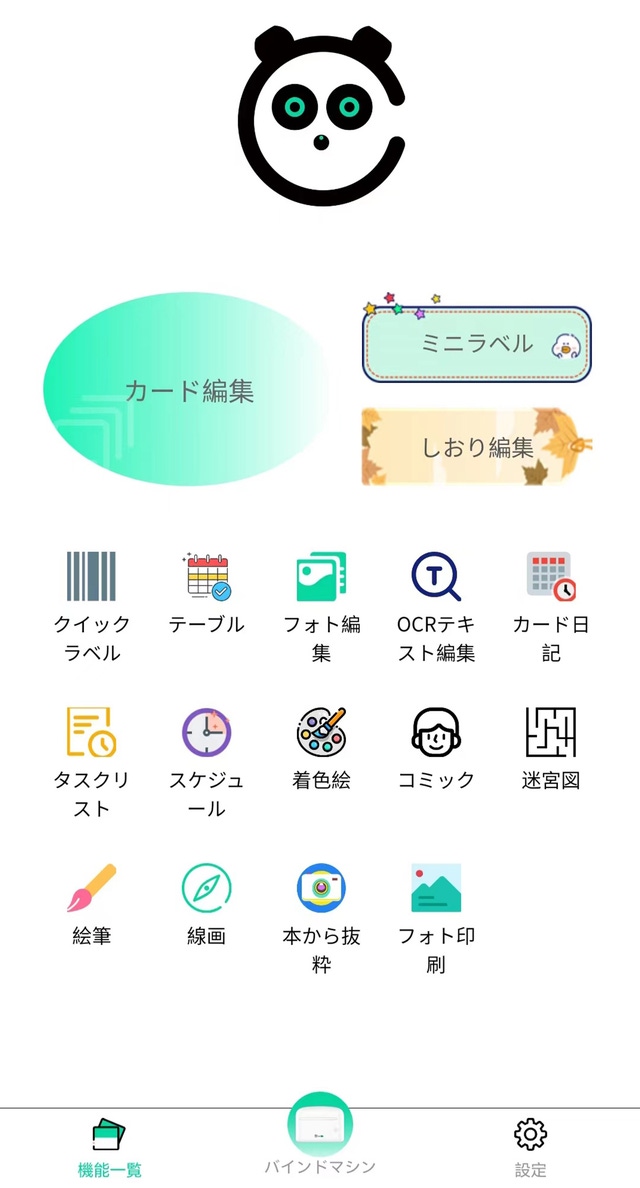Select テーブル feature

207,591
